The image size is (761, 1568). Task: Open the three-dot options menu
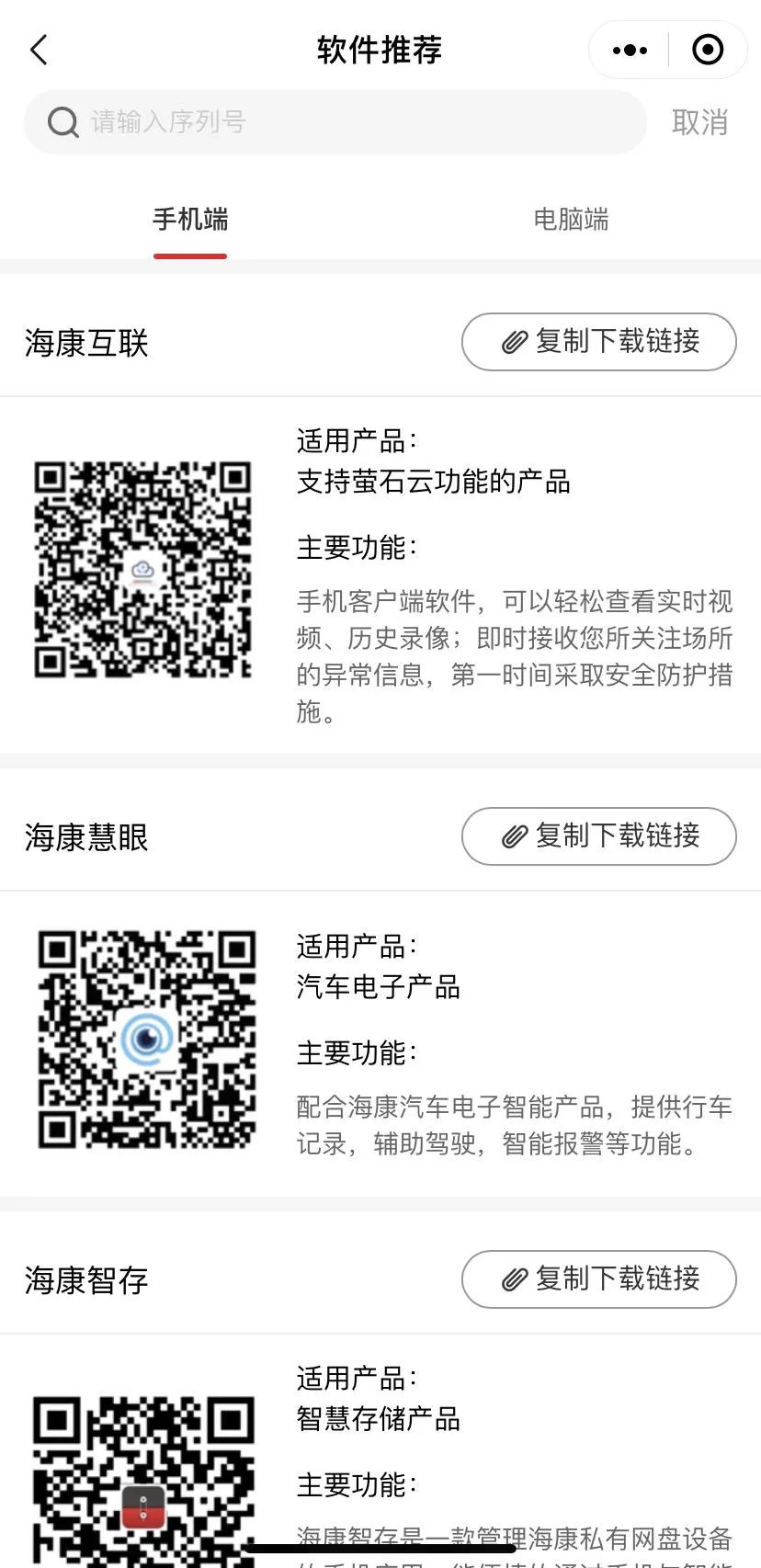629,50
